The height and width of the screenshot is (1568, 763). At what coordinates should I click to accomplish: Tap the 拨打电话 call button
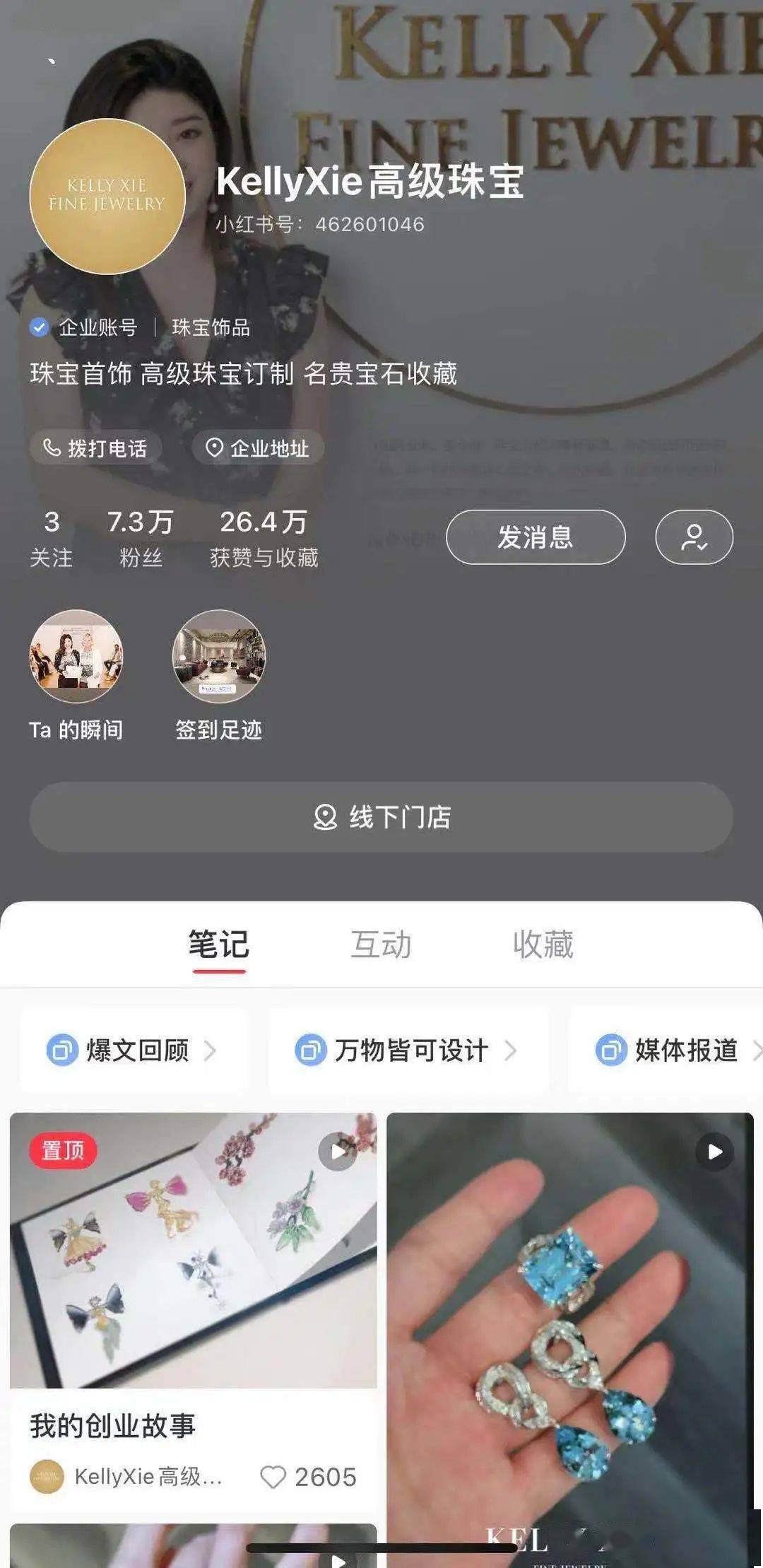pyautogui.click(x=95, y=448)
